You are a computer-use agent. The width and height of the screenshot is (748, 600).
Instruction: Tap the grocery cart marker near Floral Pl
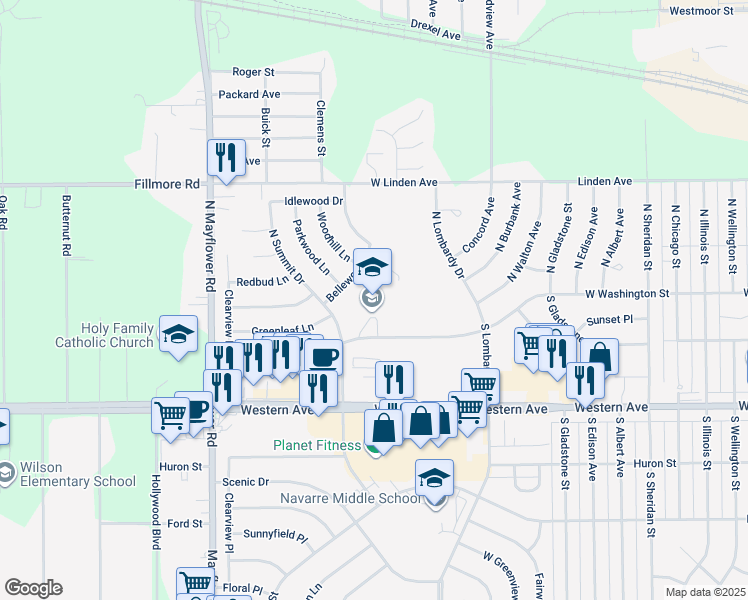pos(194,583)
